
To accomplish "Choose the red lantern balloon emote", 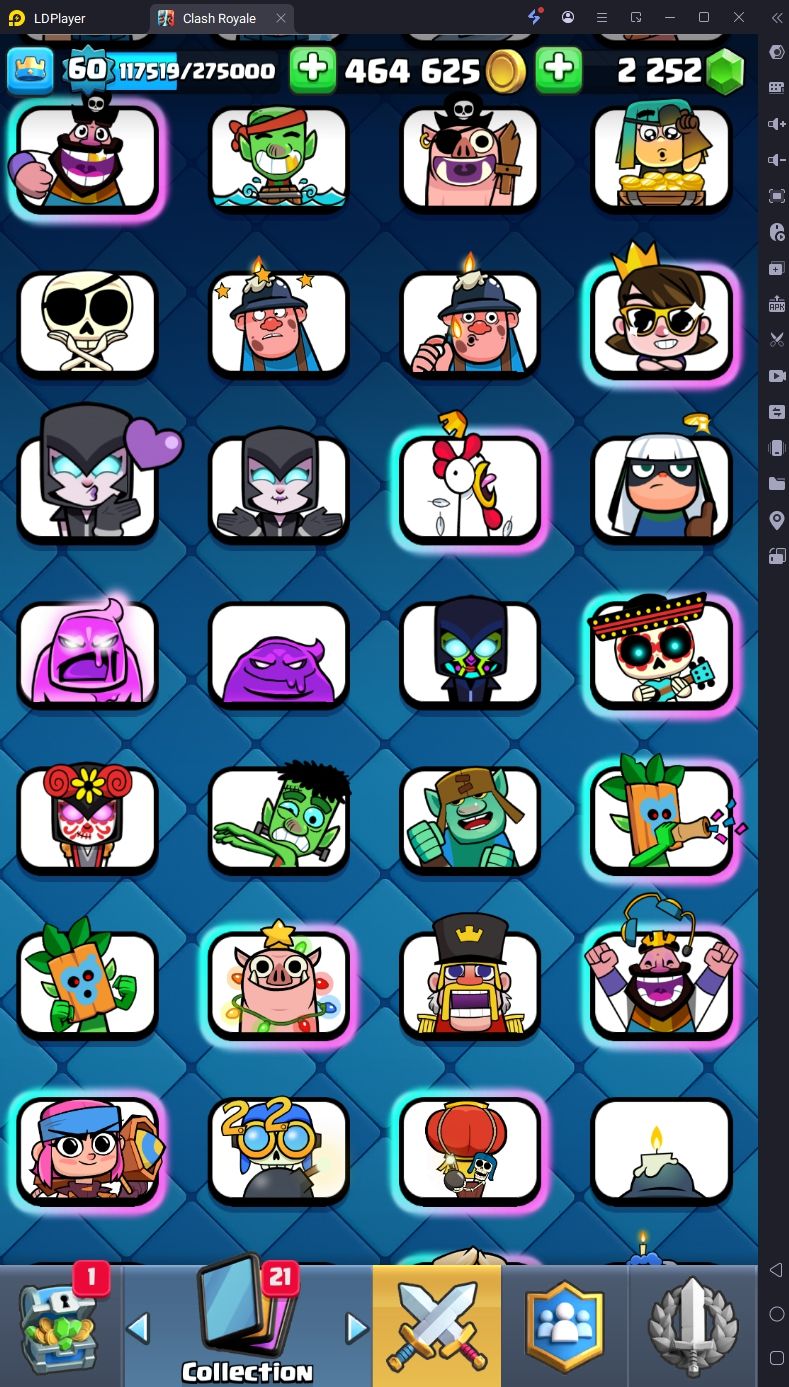I will point(470,1148).
